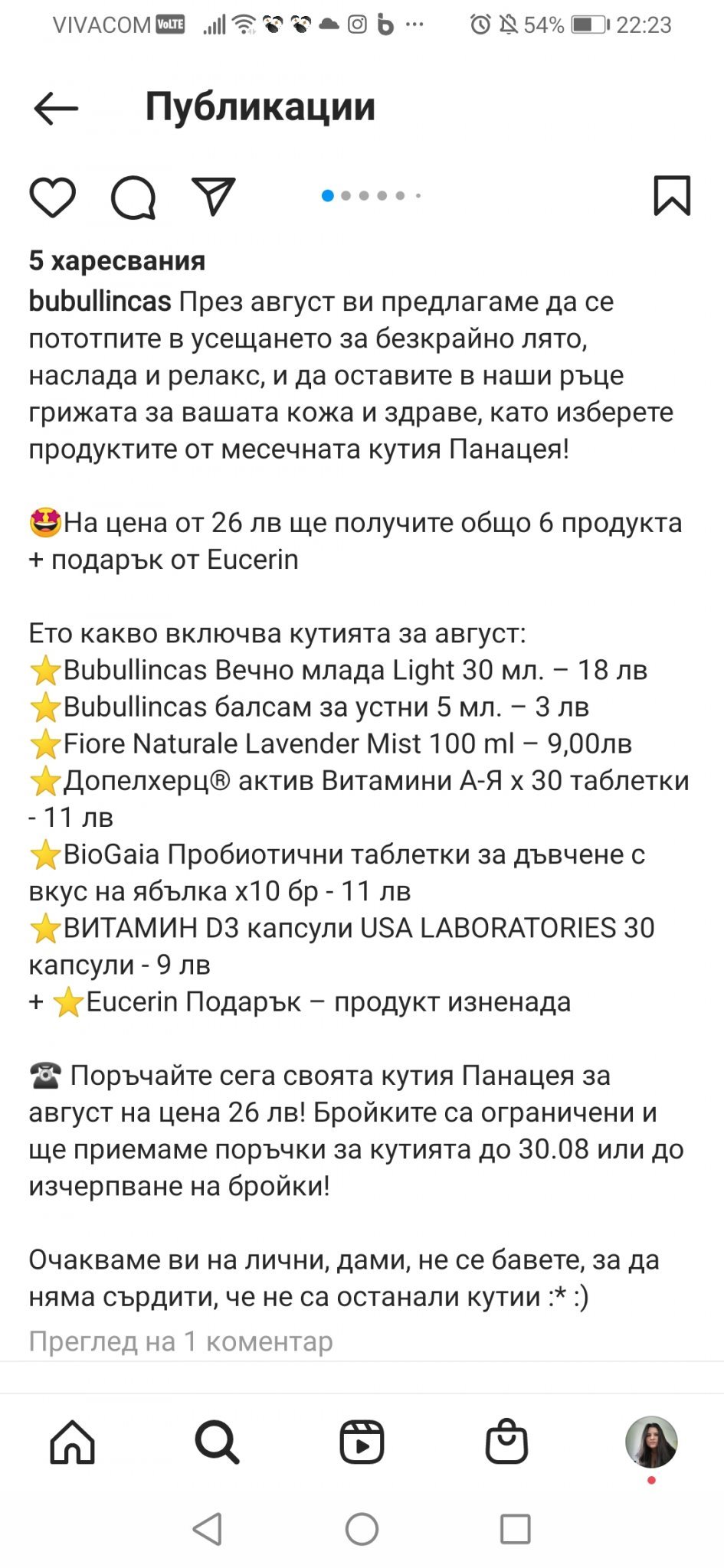This screenshot has height=1568, width=724.
Task: Bookmark this post
Action: pos(672,196)
